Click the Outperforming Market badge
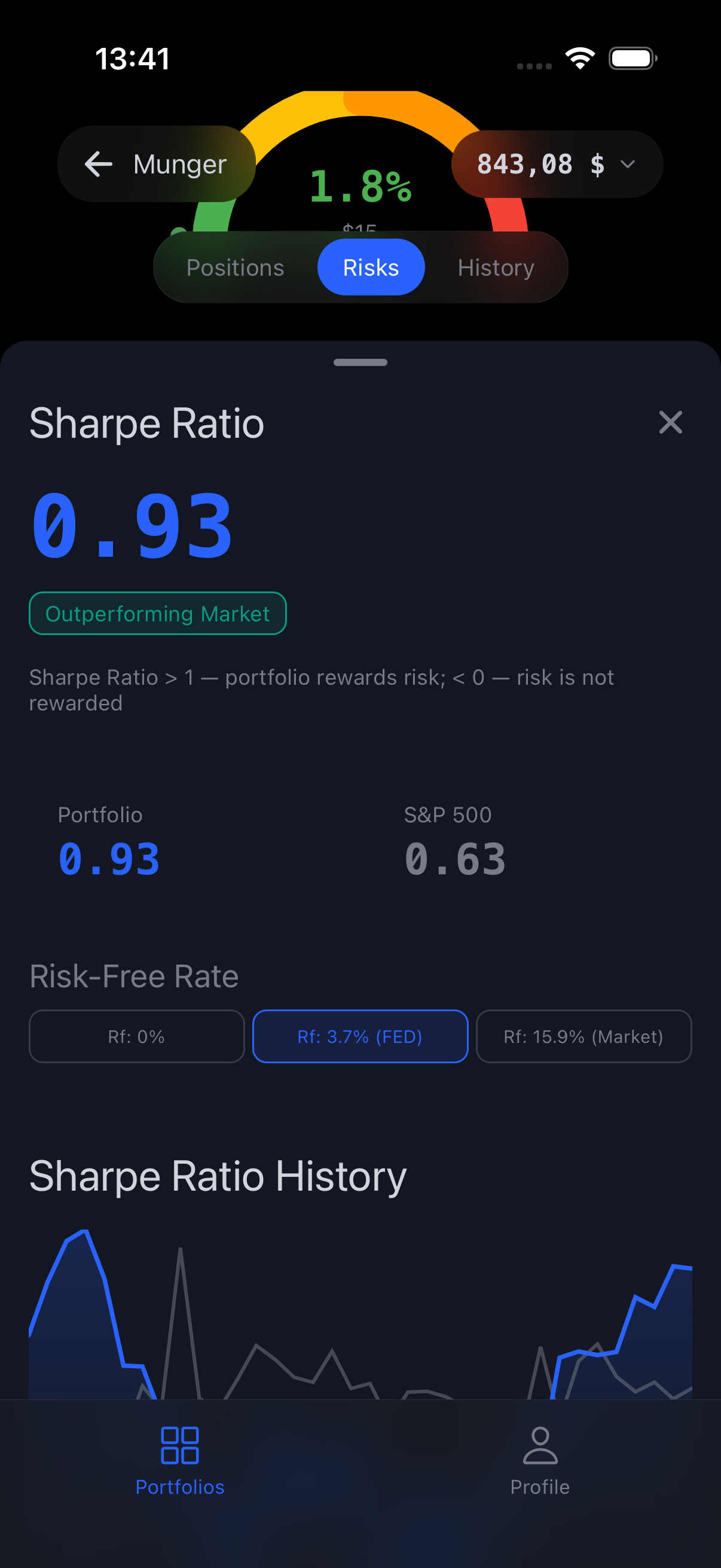Viewport: 721px width, 1568px height. click(x=158, y=614)
